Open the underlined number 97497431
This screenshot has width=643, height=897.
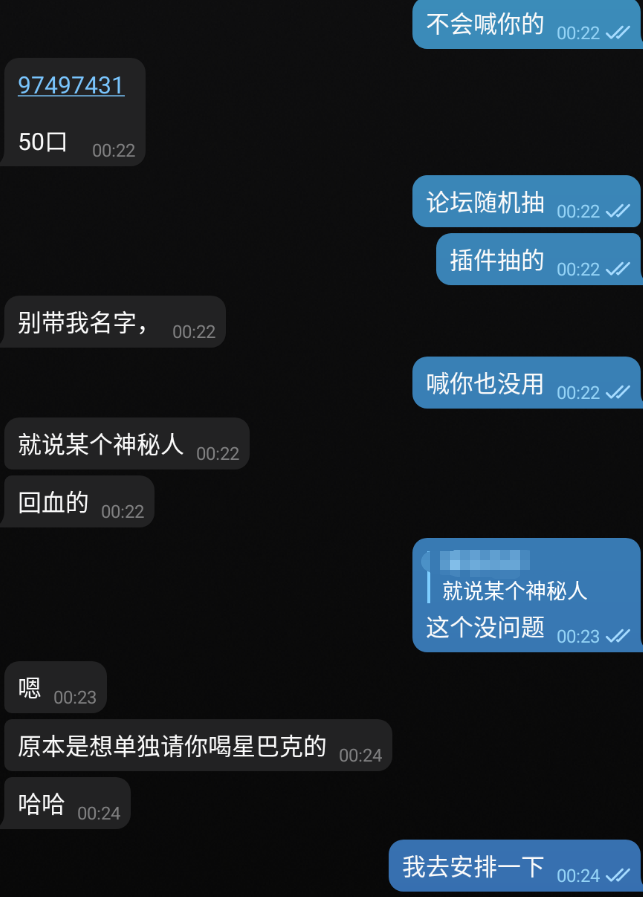(71, 86)
